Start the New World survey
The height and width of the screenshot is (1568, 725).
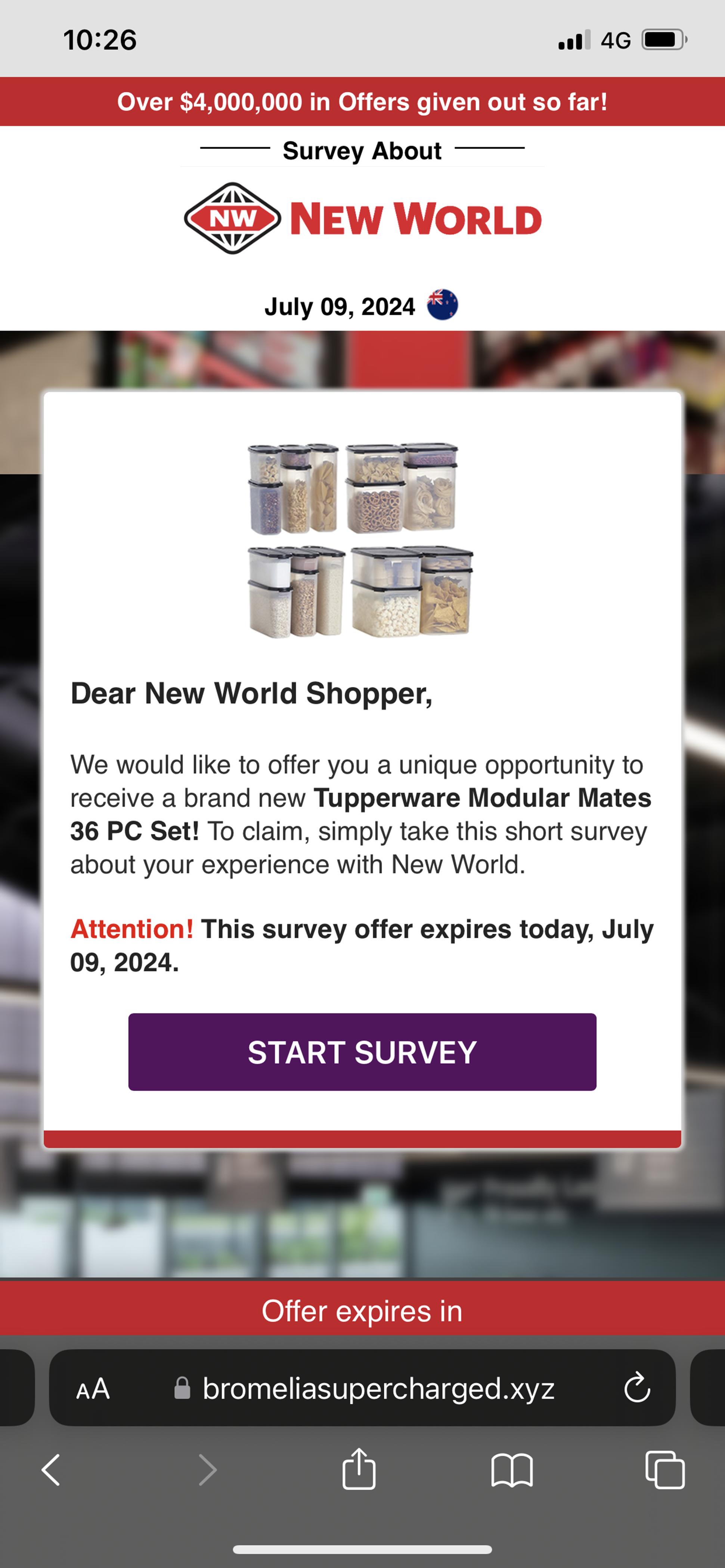pos(362,1051)
